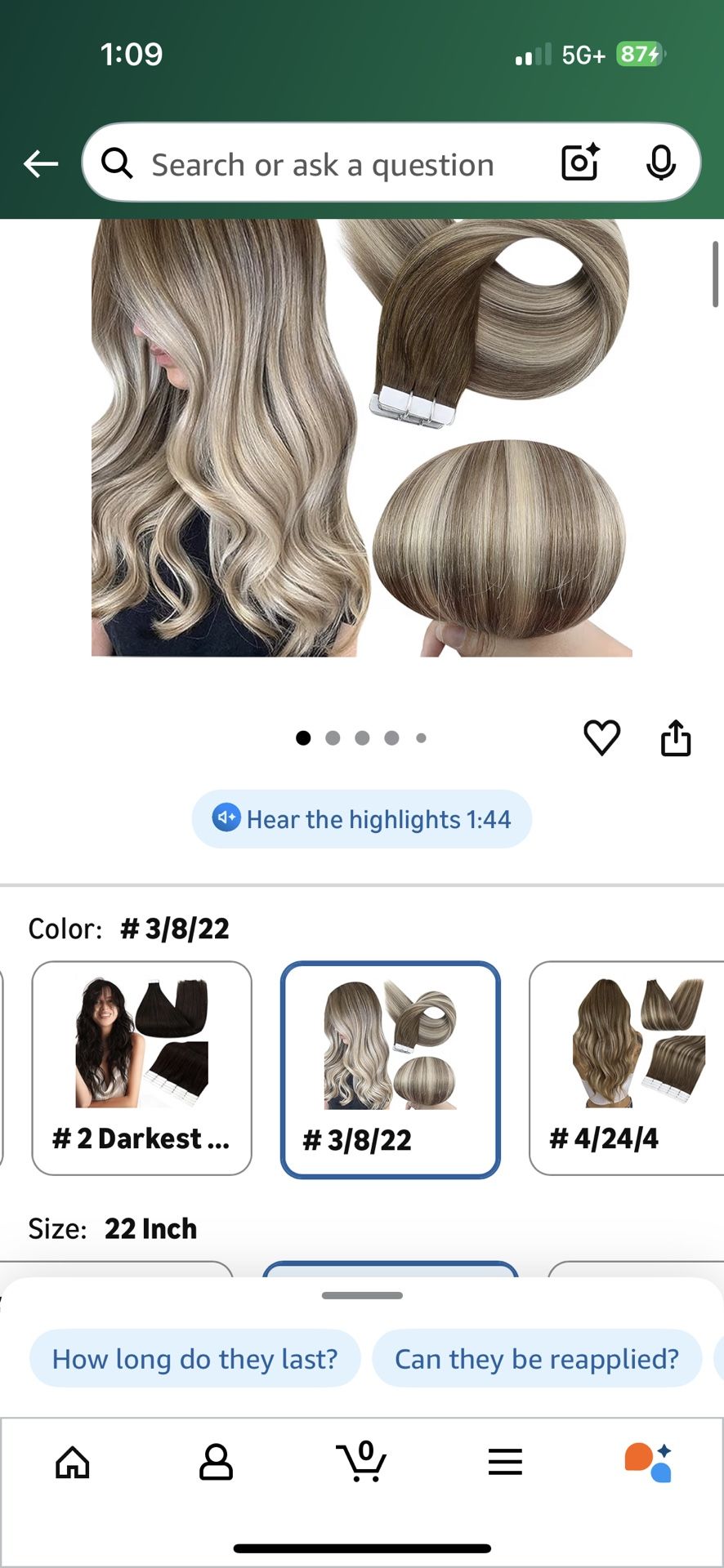Navigate back to search results

click(x=40, y=163)
